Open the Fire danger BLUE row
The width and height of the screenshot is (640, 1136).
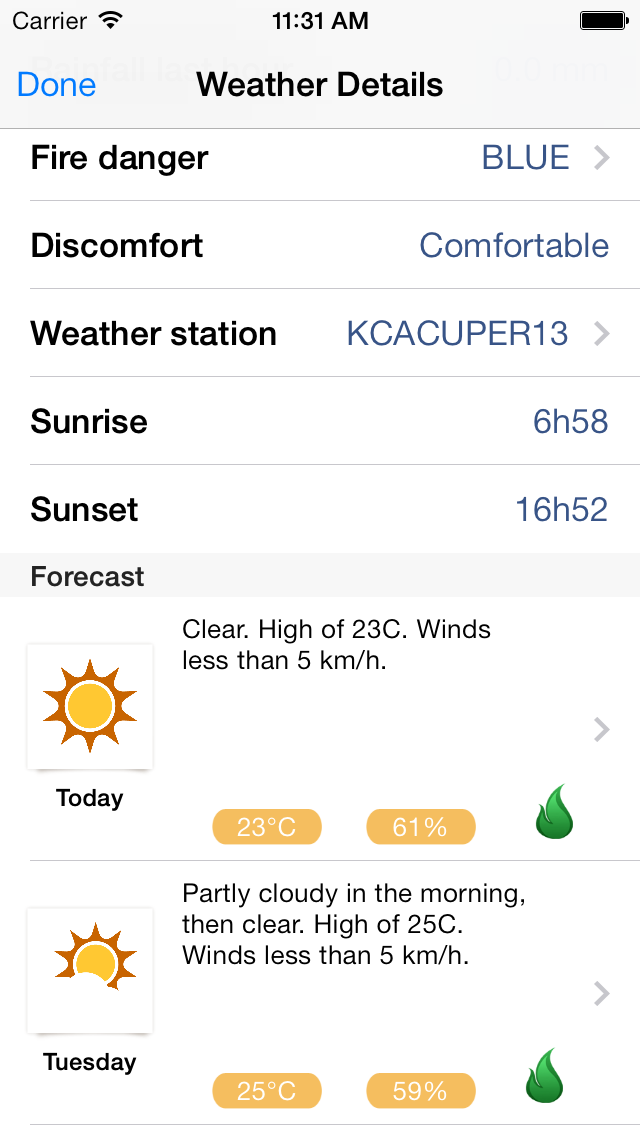(320, 158)
